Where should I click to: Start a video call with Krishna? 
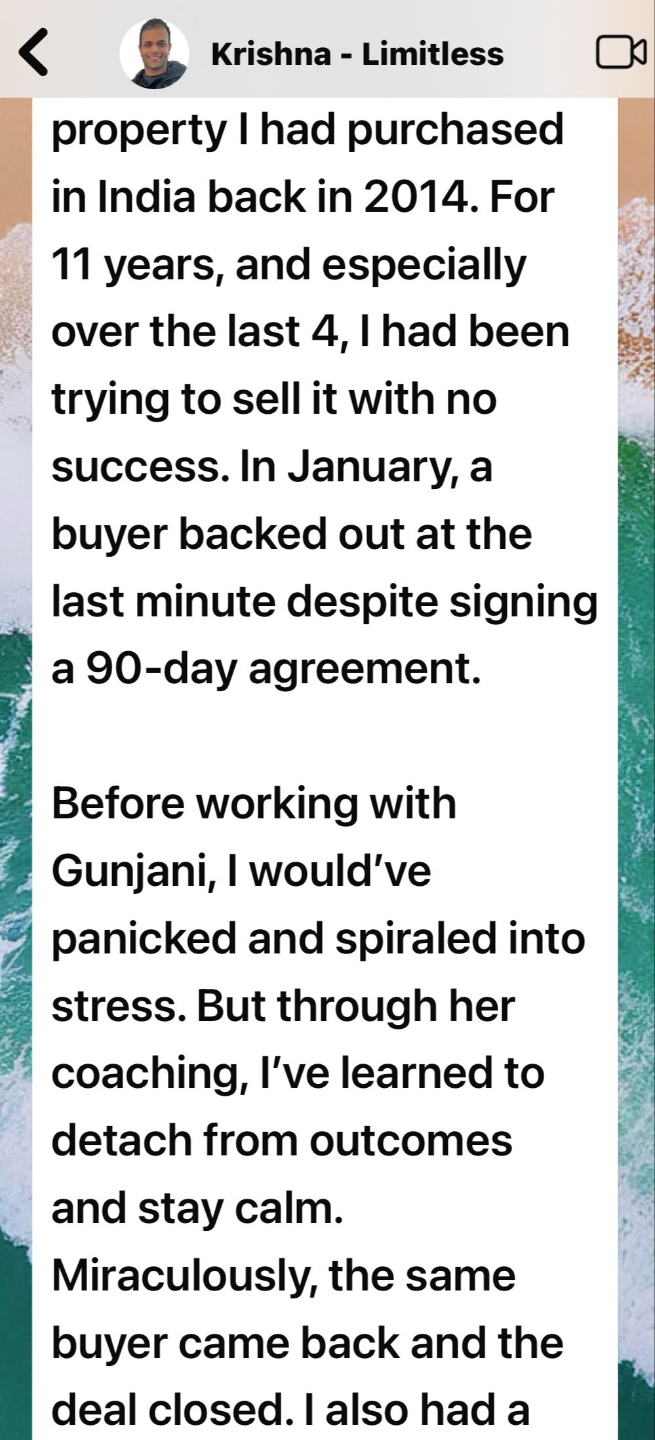pos(620,53)
